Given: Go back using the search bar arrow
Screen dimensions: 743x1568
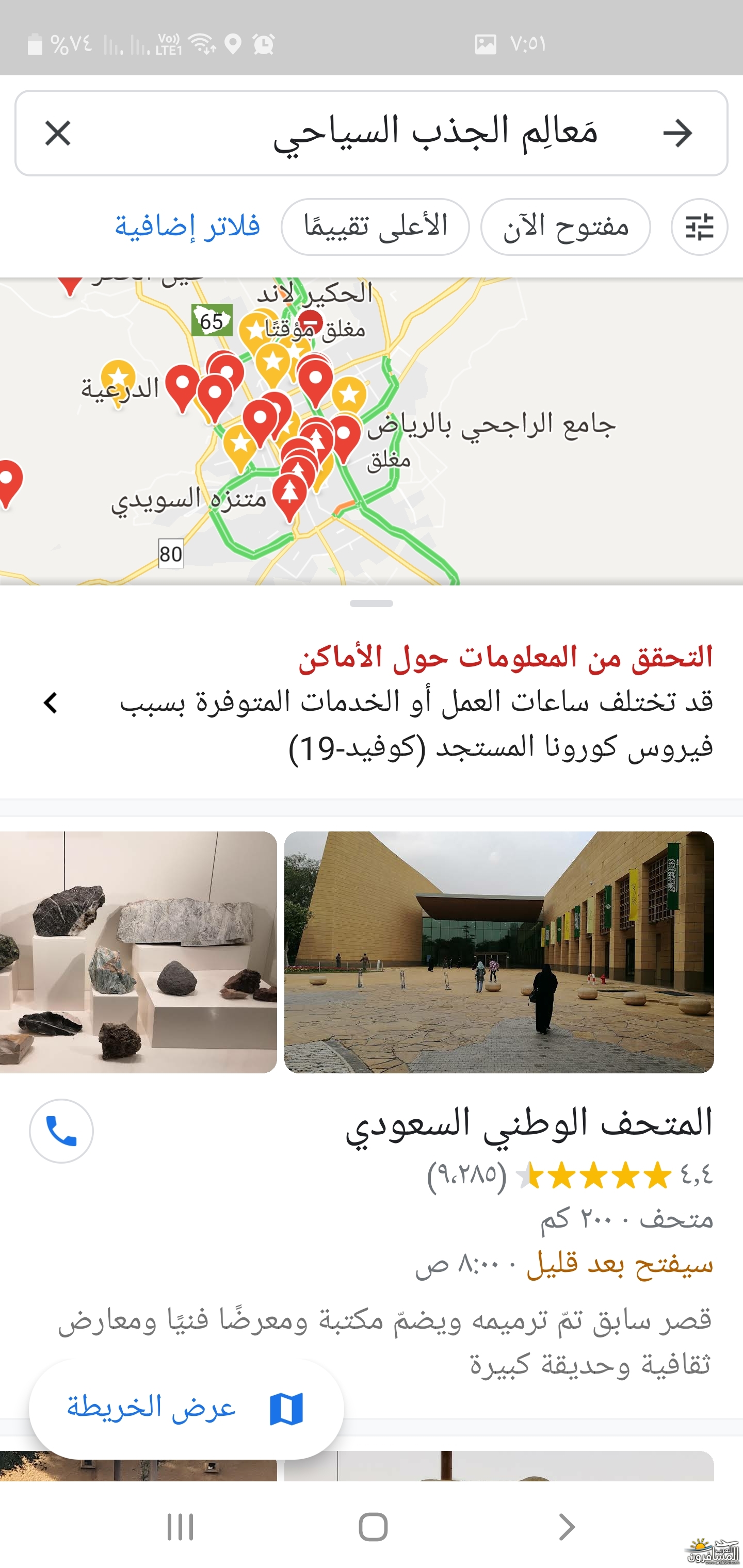Looking at the screenshot, I should [x=677, y=133].
